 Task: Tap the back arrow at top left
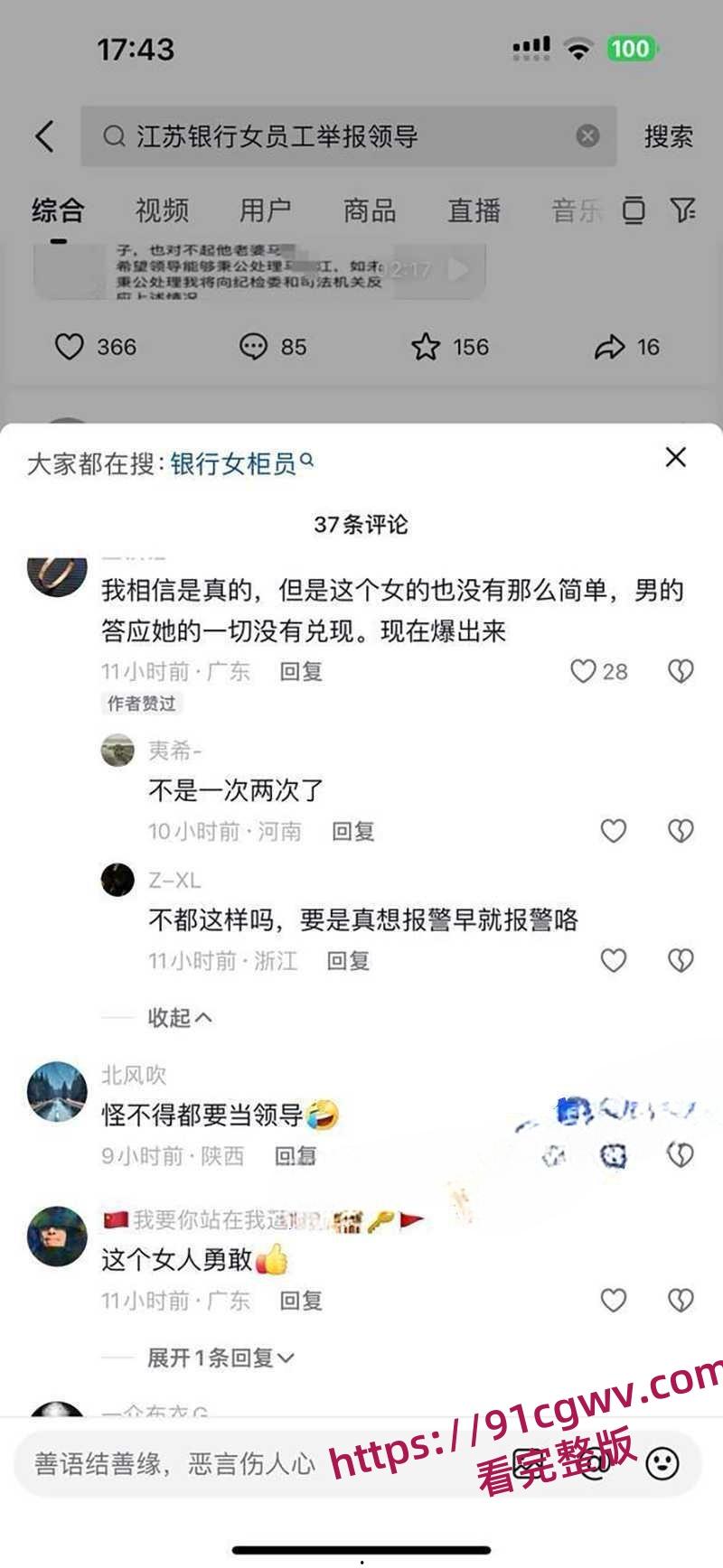(x=43, y=134)
